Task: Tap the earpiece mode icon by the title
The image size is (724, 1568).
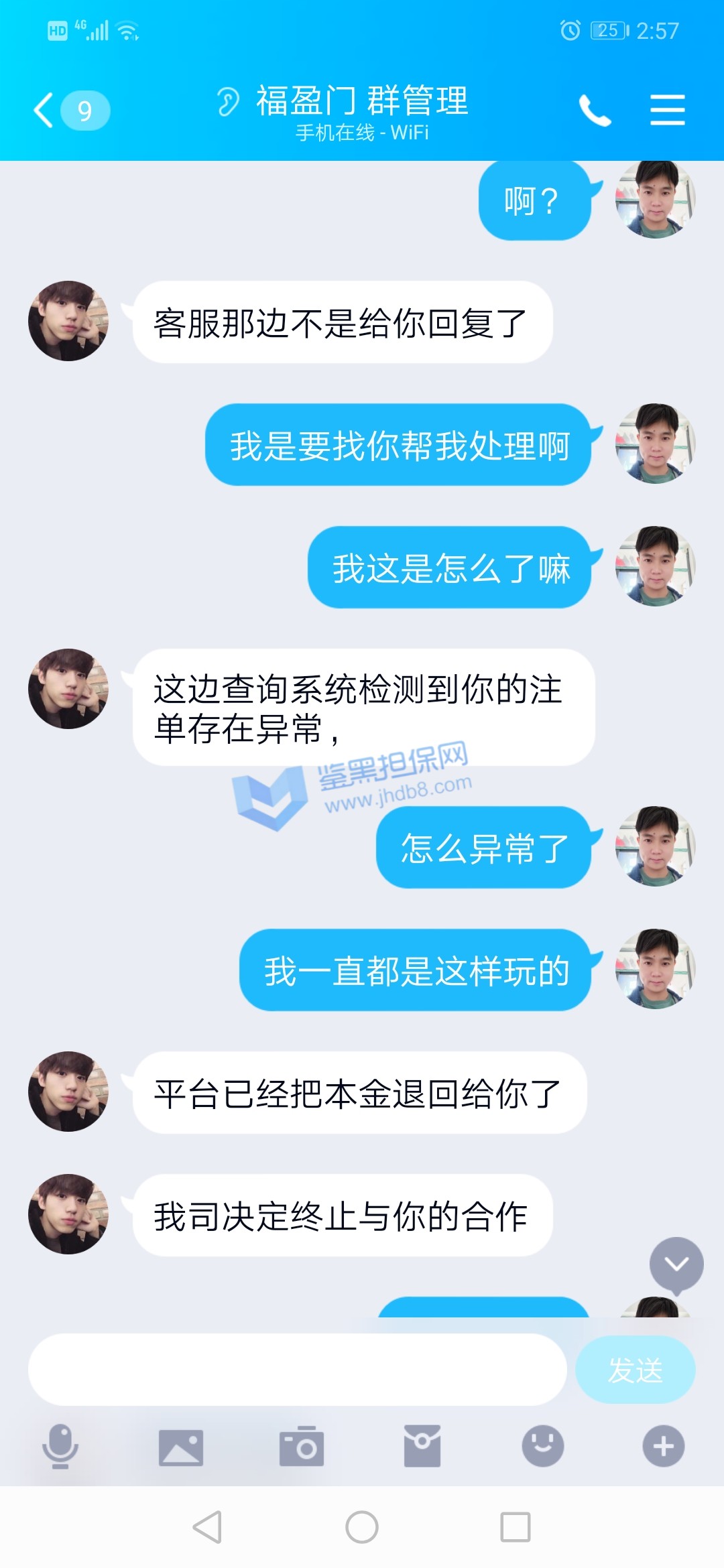Action: 228,102
